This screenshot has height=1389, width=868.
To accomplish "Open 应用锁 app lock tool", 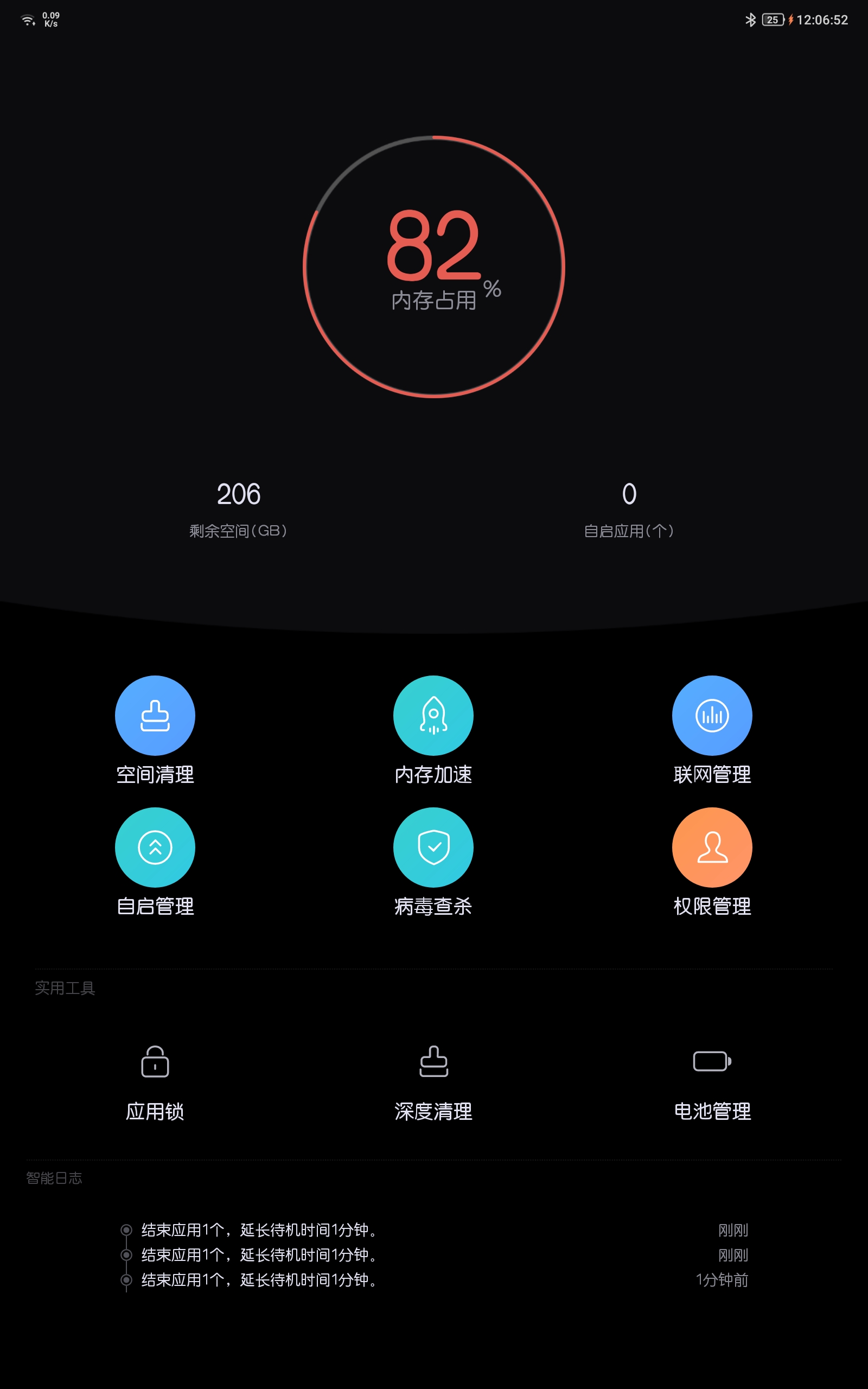I will (x=155, y=1082).
